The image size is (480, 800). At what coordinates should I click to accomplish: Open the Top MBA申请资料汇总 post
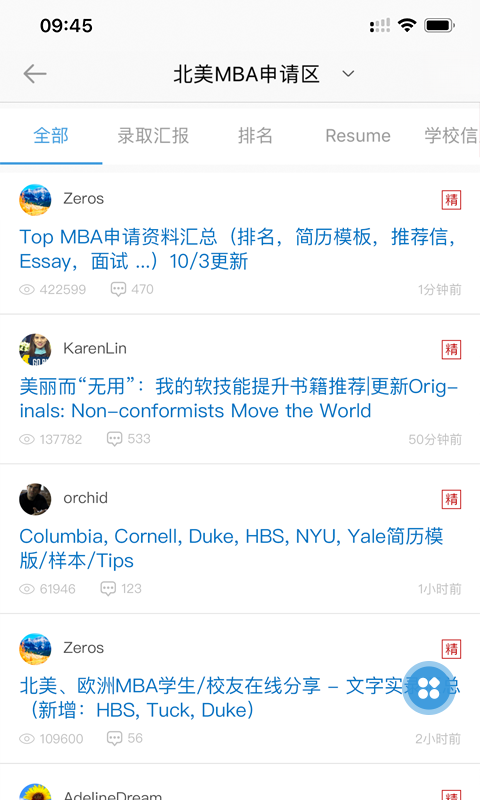point(238,249)
